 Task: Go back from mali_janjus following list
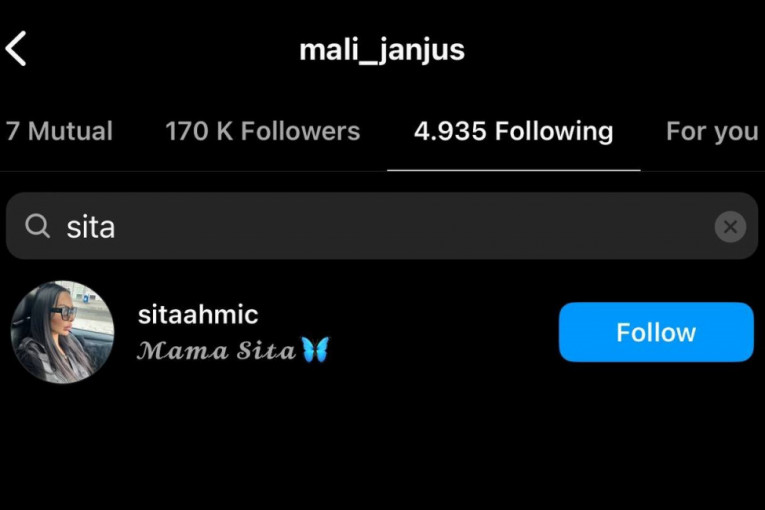[17, 49]
